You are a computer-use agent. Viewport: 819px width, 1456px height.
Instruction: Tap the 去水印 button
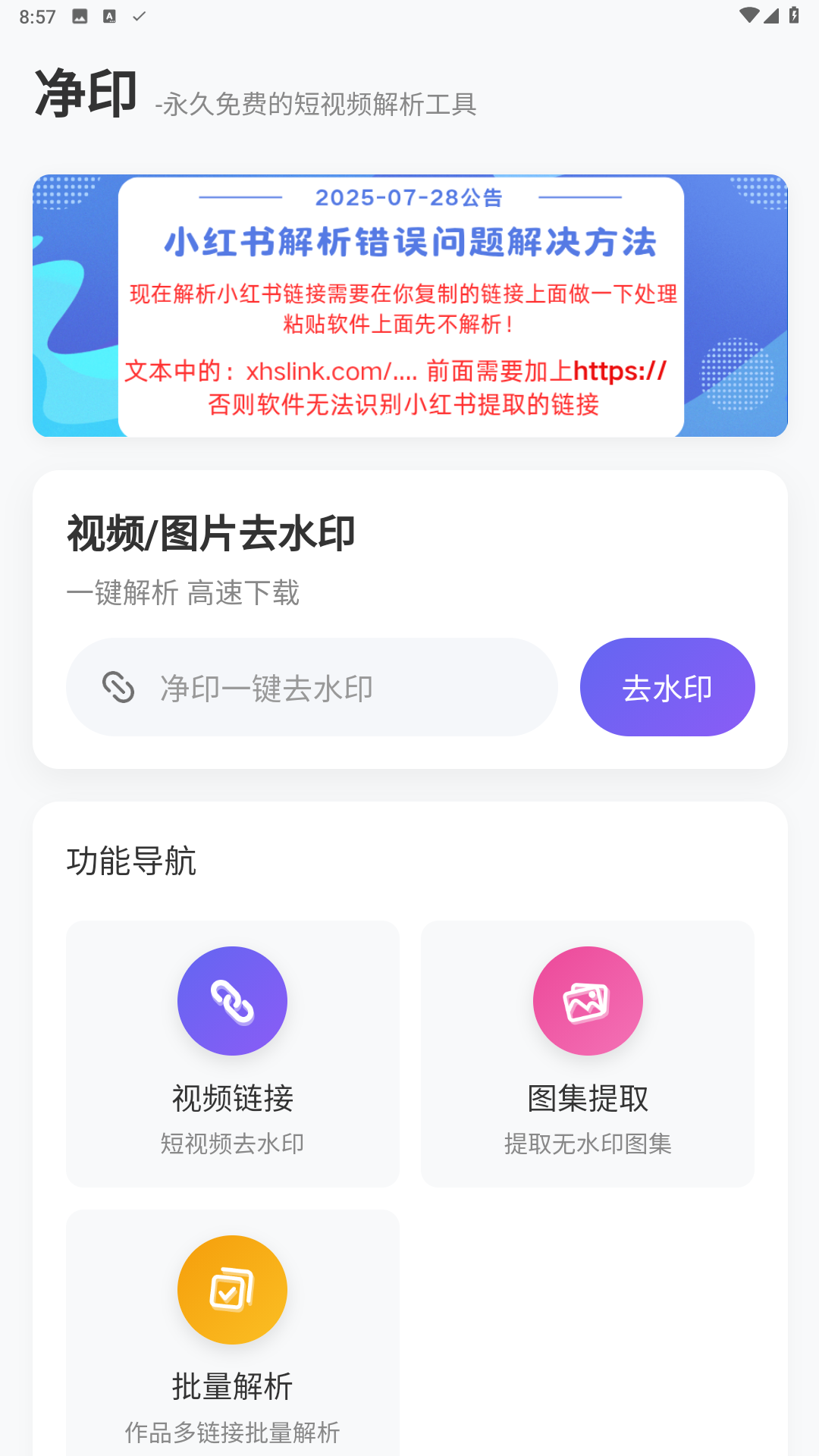tap(667, 687)
